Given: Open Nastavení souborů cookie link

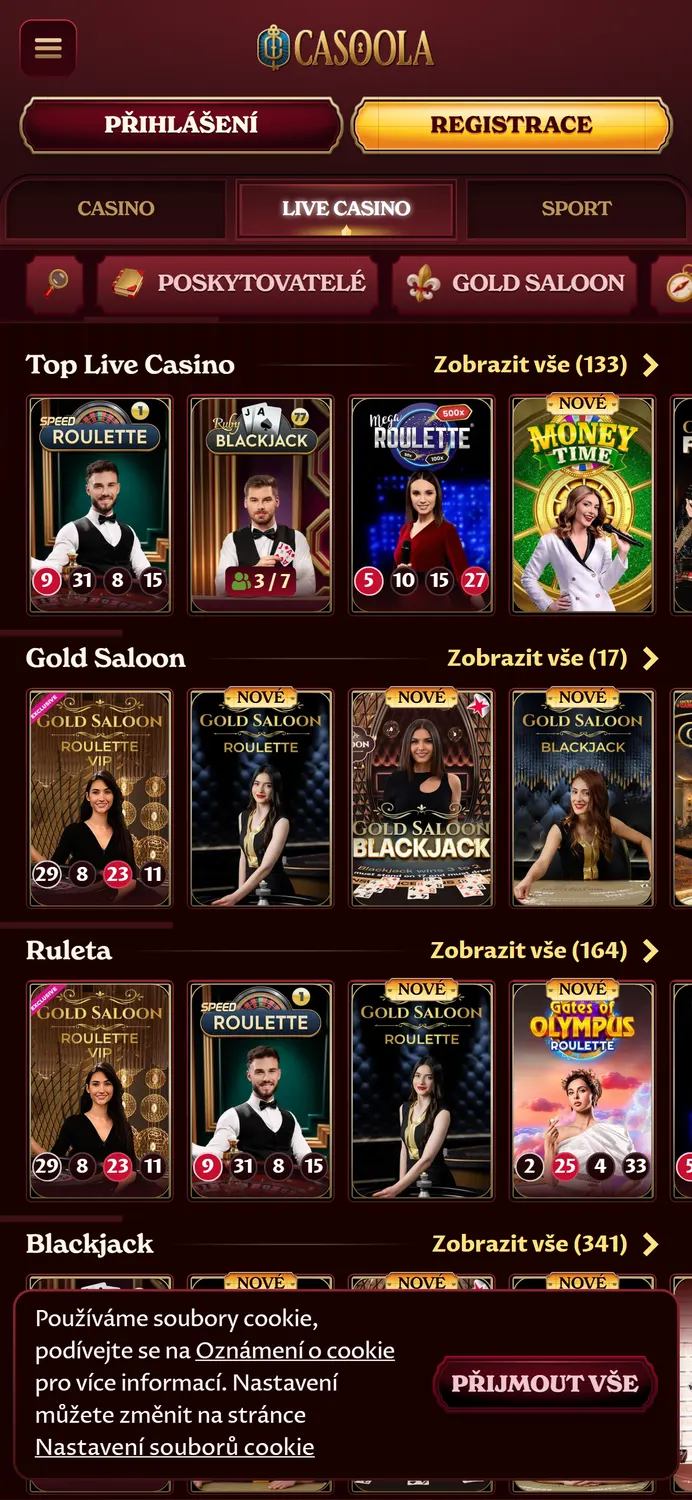Looking at the screenshot, I should [175, 1447].
